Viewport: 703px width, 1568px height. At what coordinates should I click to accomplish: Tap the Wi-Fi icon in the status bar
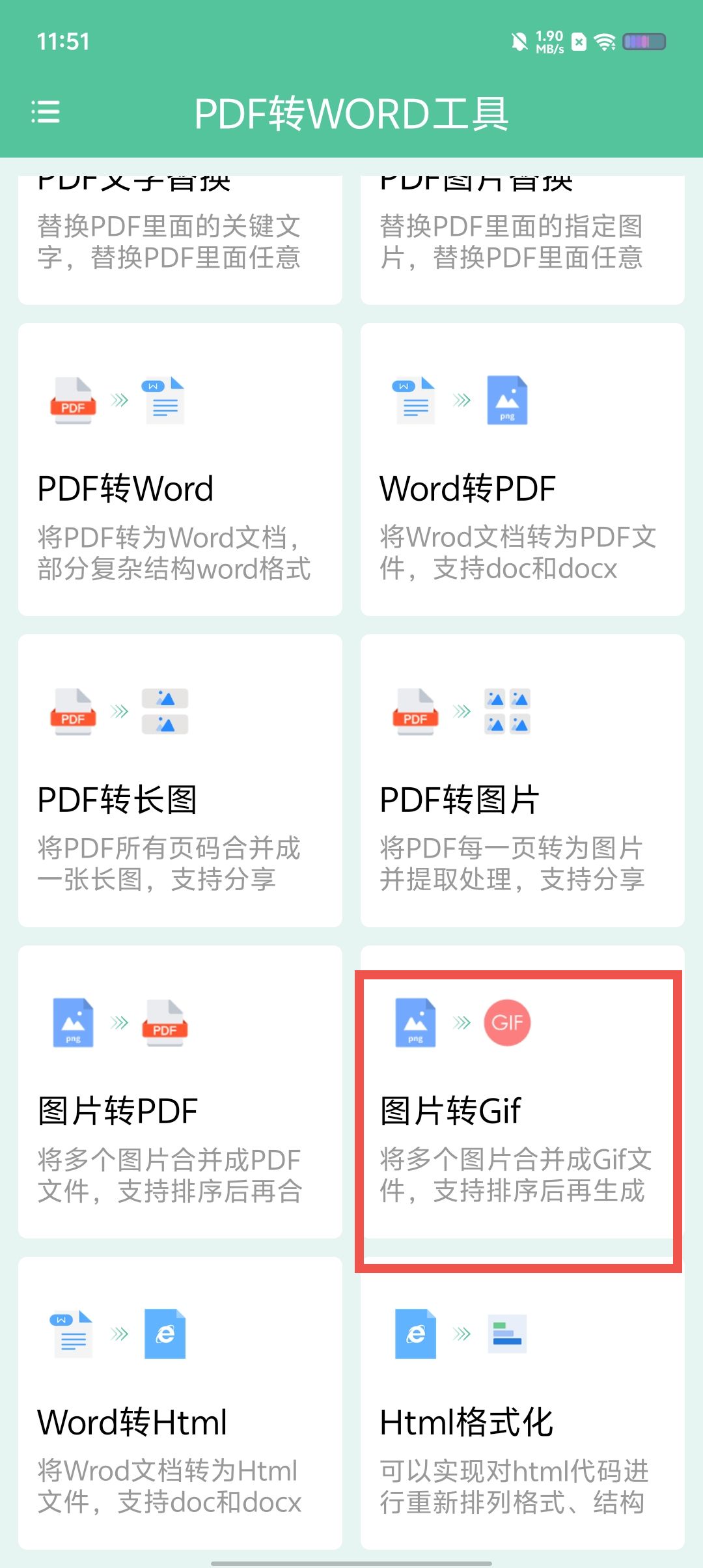point(605,42)
